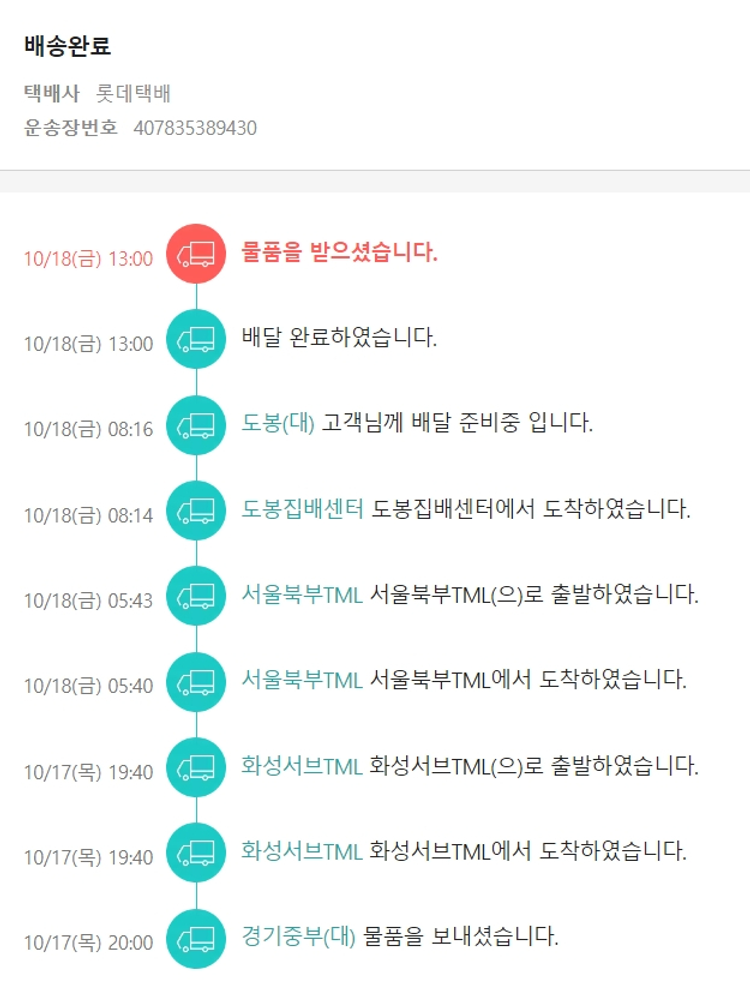Open the 경기중부(대) sender branch link
750x990 pixels.
(x=298, y=937)
